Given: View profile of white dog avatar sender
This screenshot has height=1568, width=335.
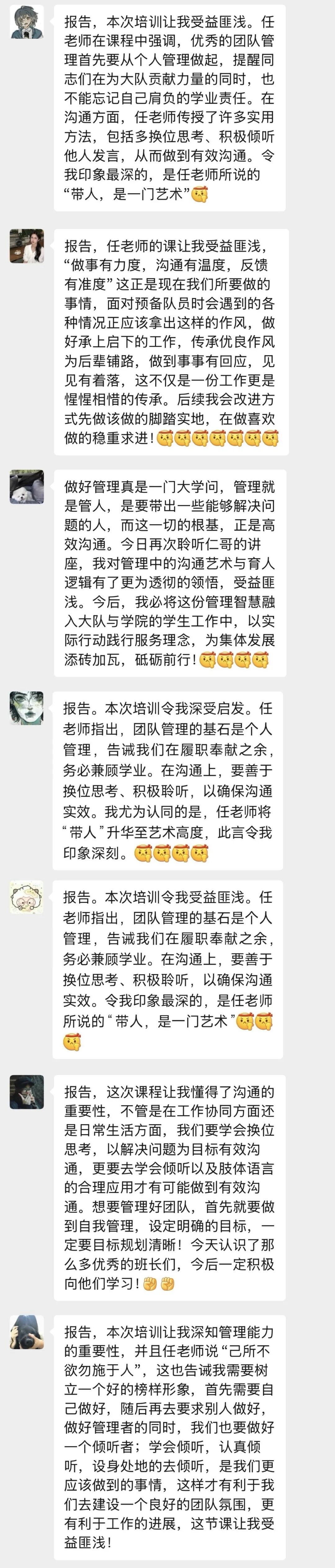Looking at the screenshot, I should (x=27, y=486).
